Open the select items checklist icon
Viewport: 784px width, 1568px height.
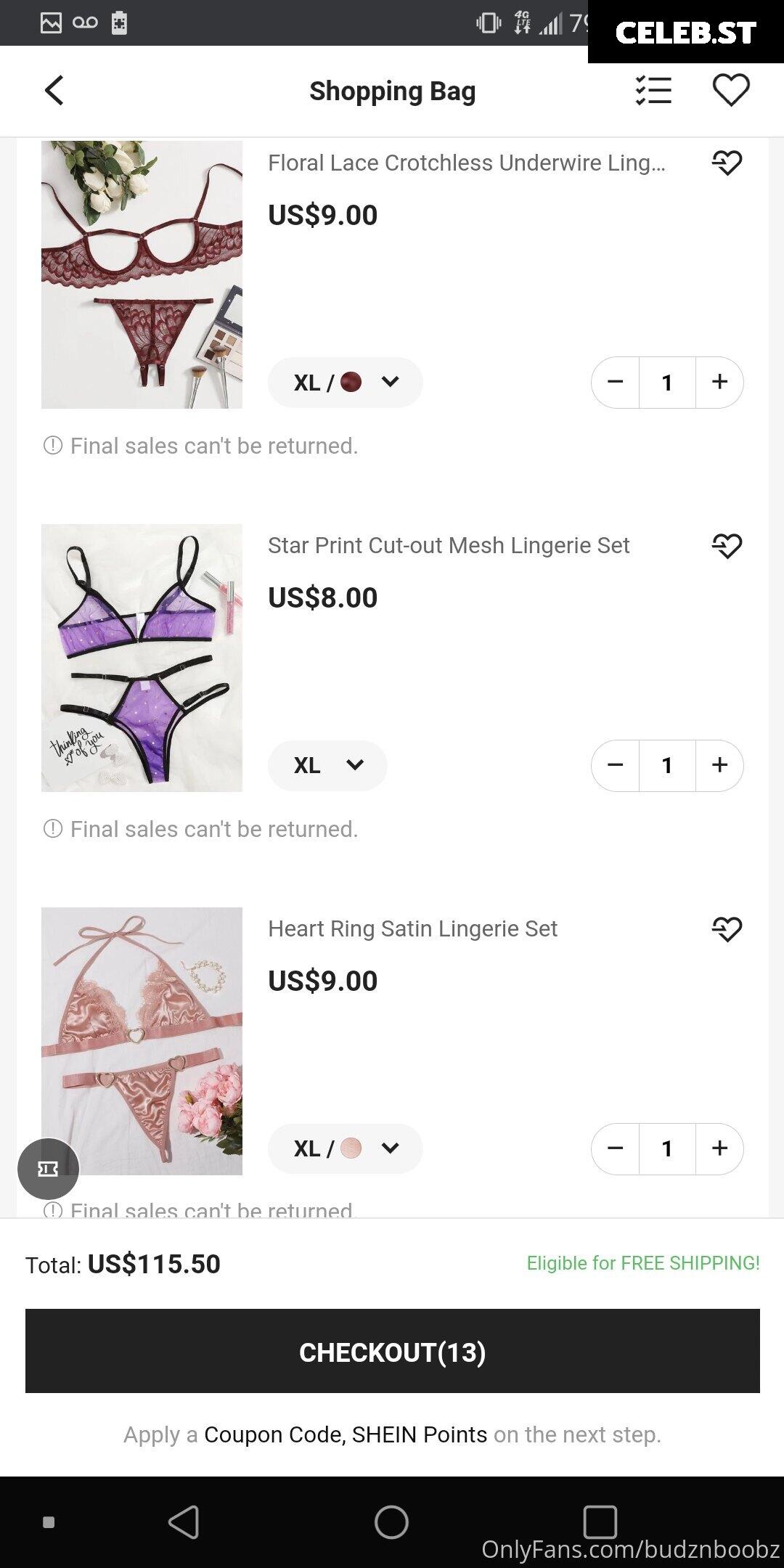[x=653, y=91]
